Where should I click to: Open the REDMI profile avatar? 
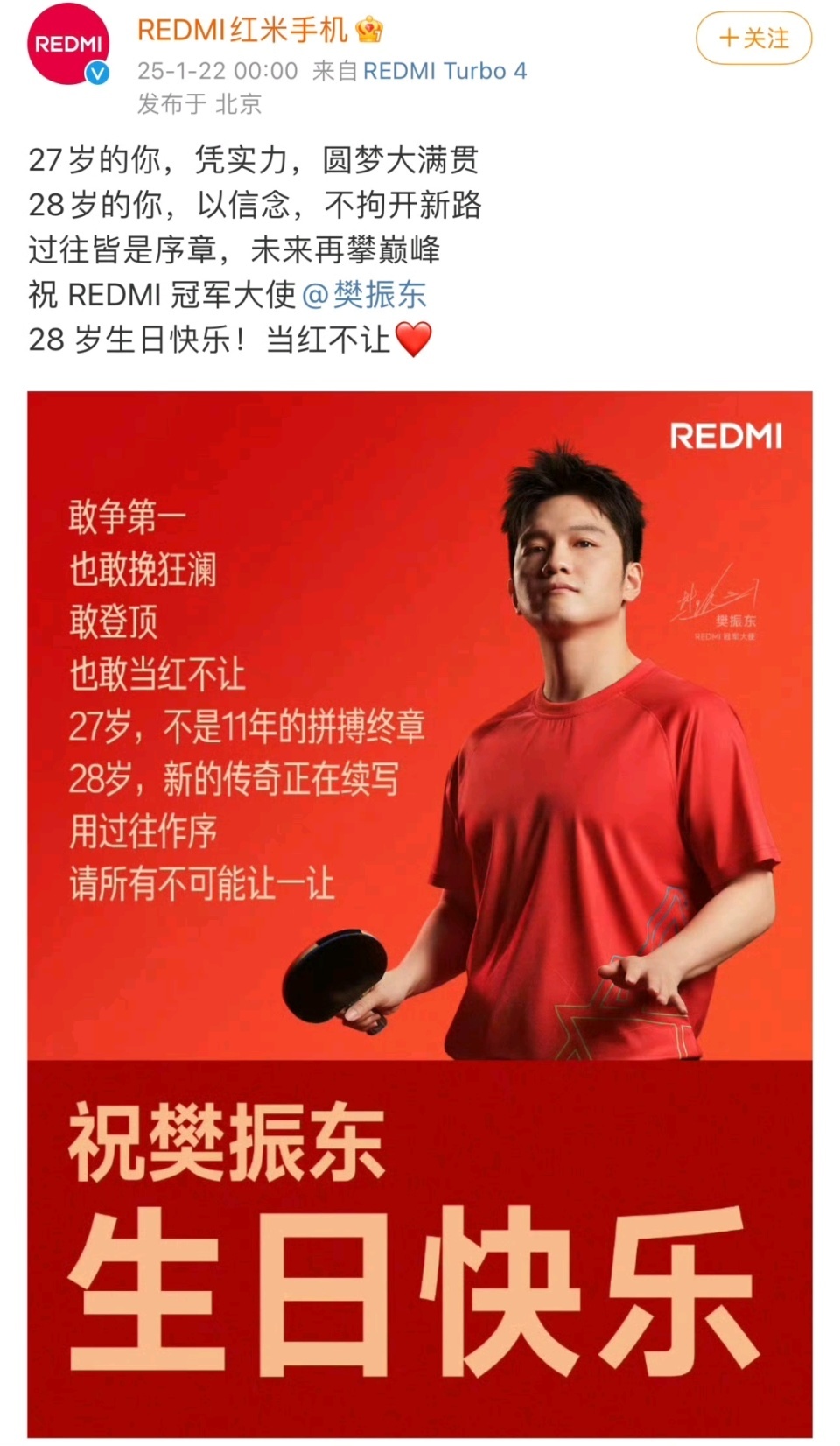pos(68,46)
